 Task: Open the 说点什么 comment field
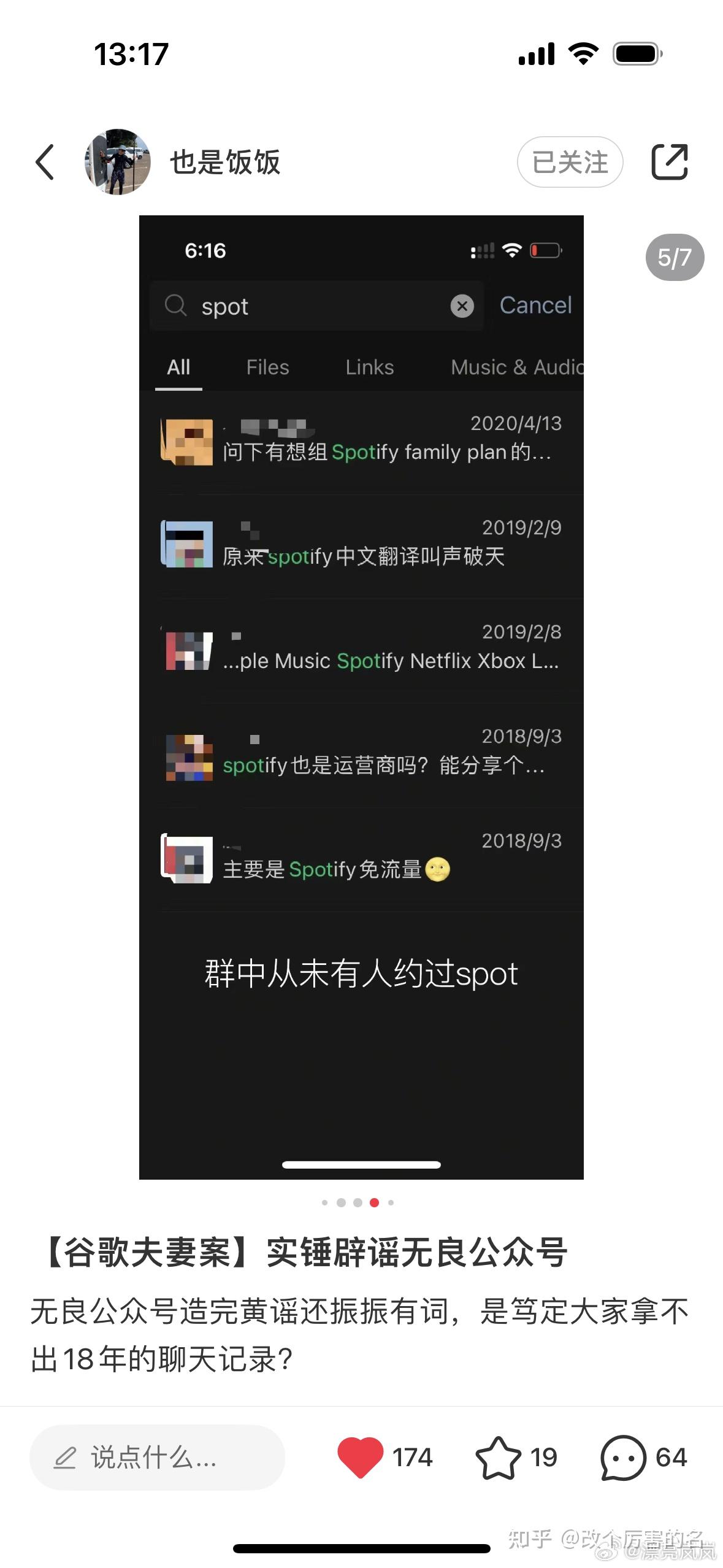[157, 1458]
